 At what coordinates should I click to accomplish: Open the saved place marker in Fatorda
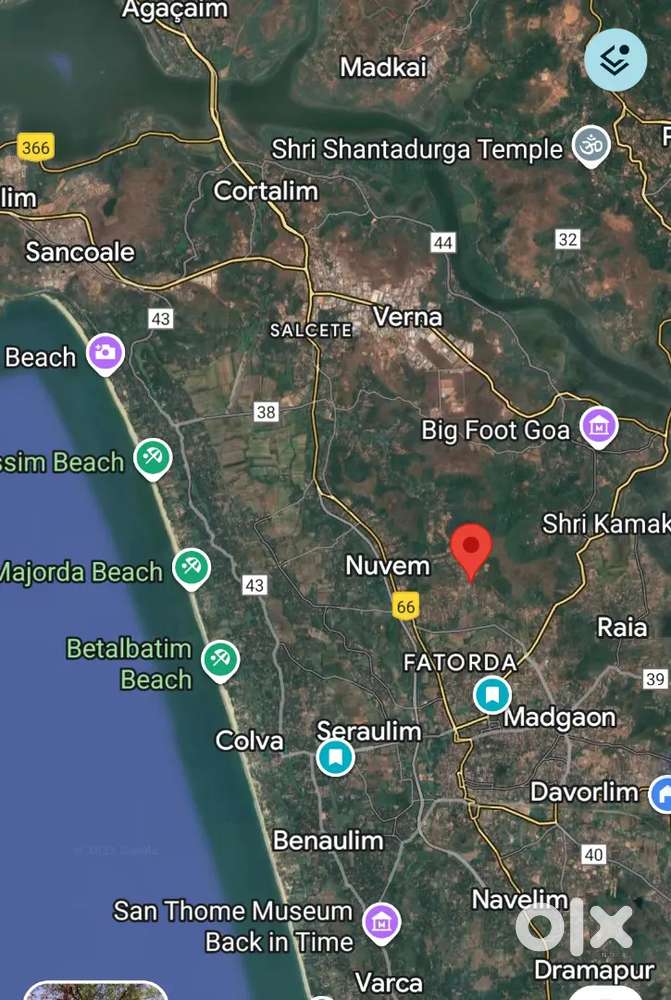pos(492,693)
